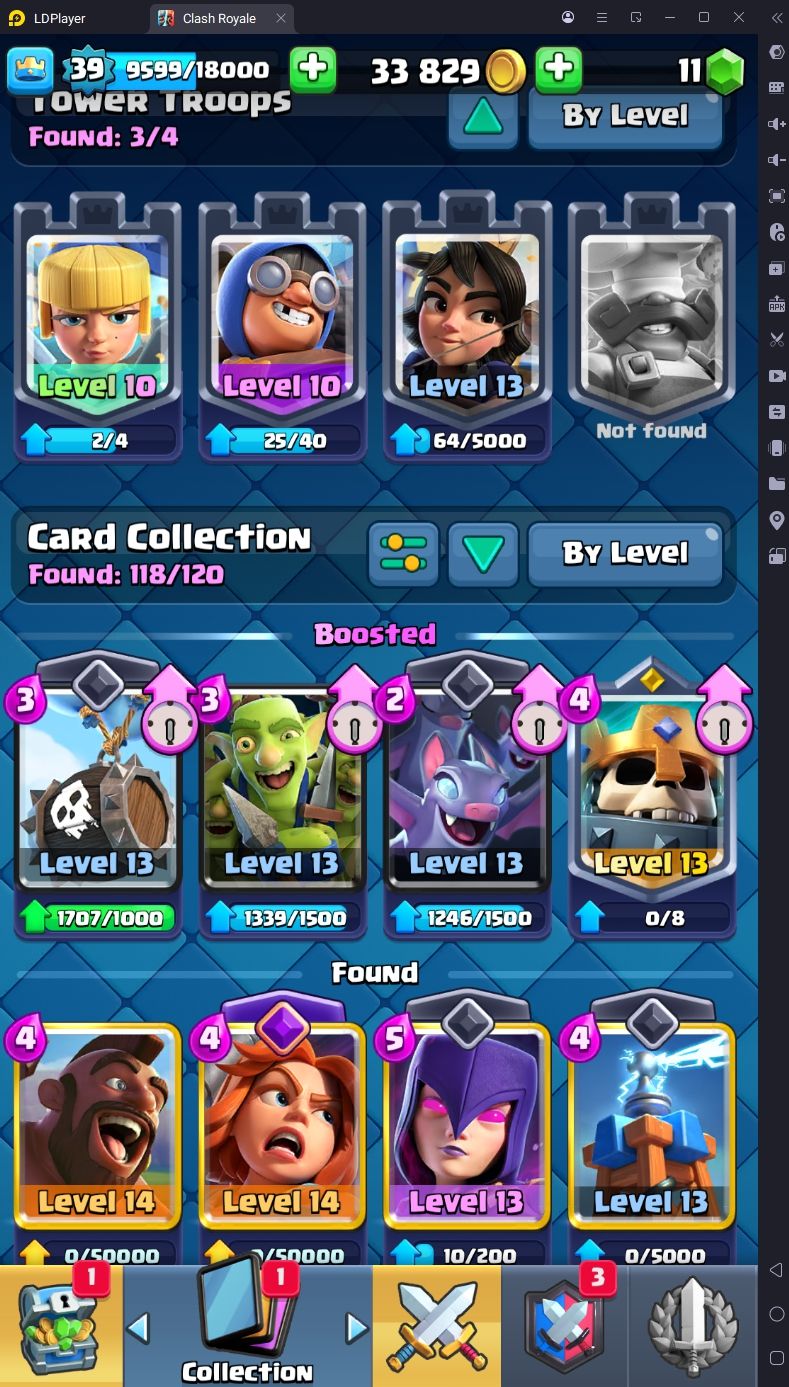Change Tower Troops sorting By Level

(625, 116)
